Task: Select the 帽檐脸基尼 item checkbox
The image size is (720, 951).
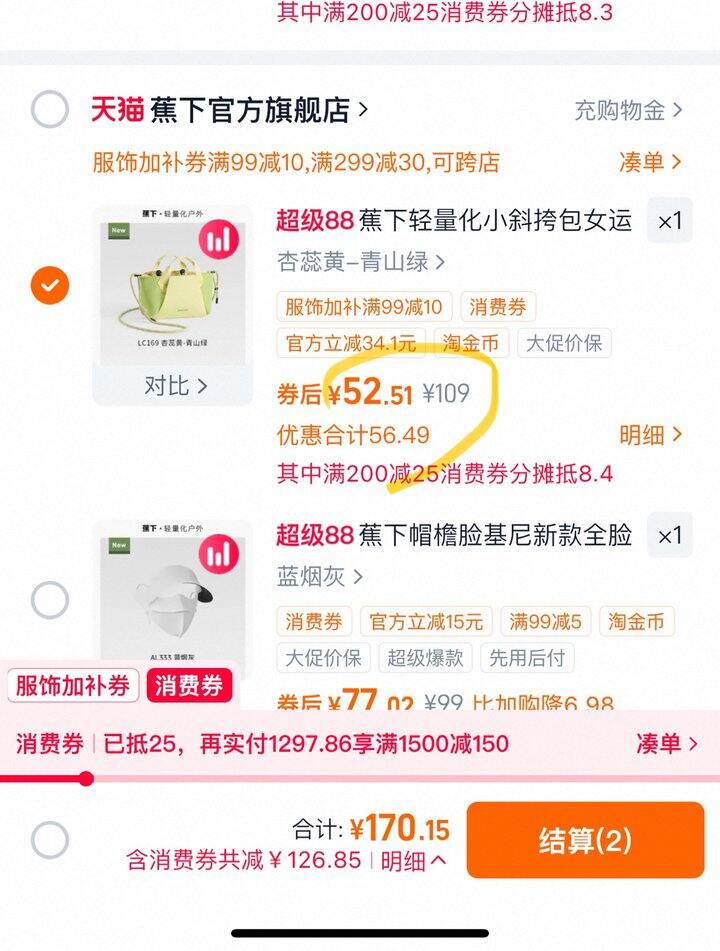Action: pyautogui.click(x=50, y=600)
